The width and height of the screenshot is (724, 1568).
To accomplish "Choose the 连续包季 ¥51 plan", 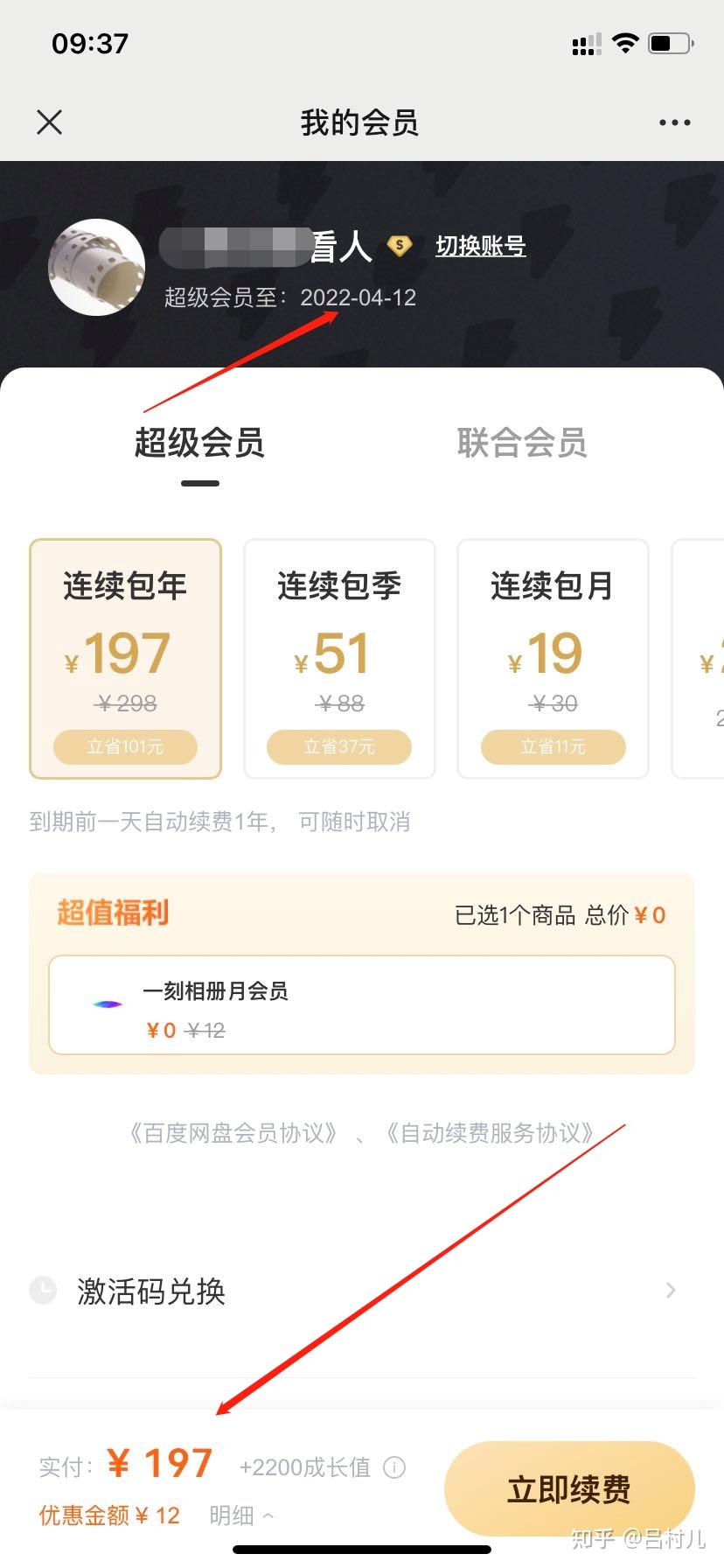I will tap(339, 658).
